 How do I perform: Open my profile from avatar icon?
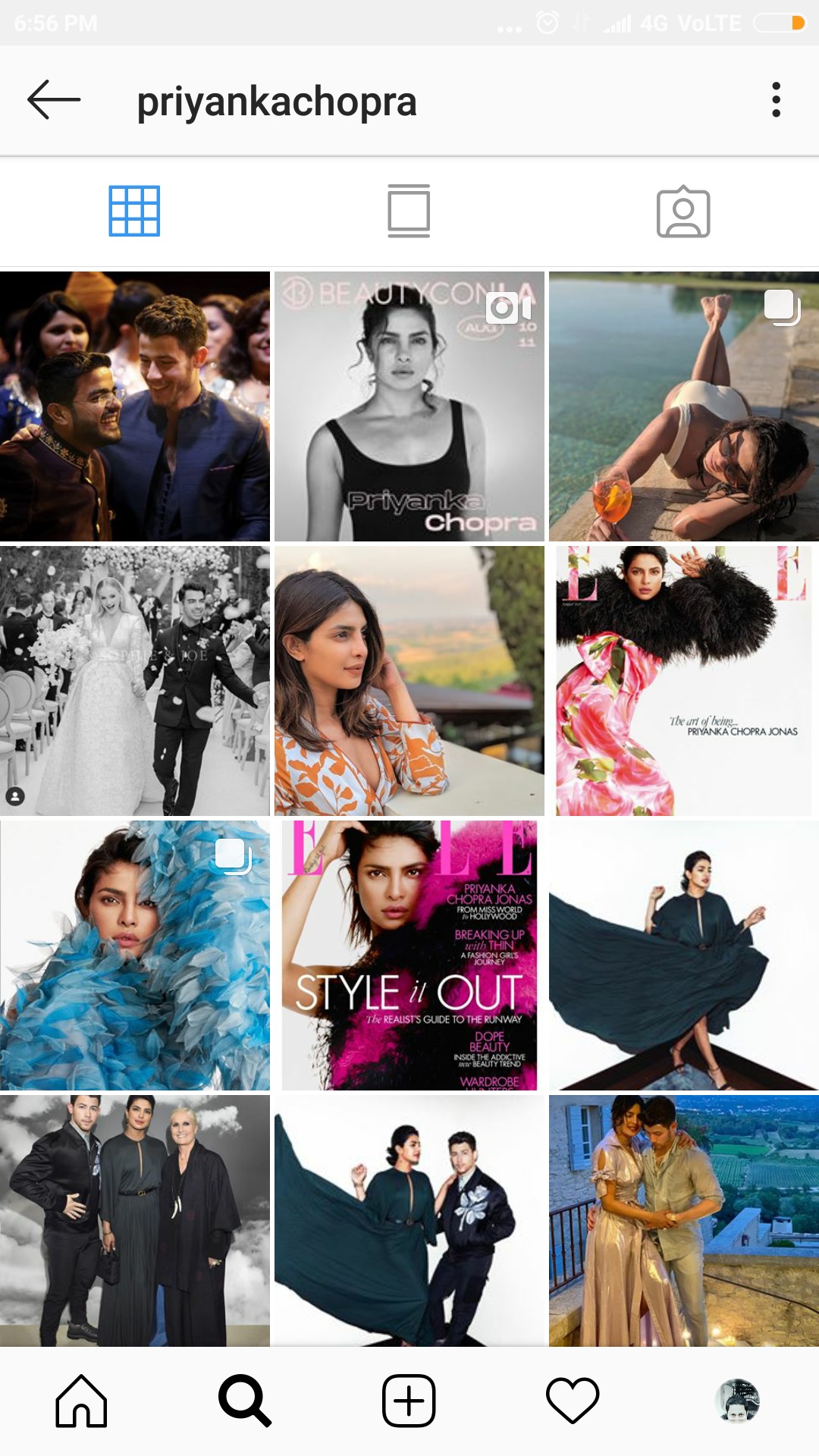point(737,1401)
